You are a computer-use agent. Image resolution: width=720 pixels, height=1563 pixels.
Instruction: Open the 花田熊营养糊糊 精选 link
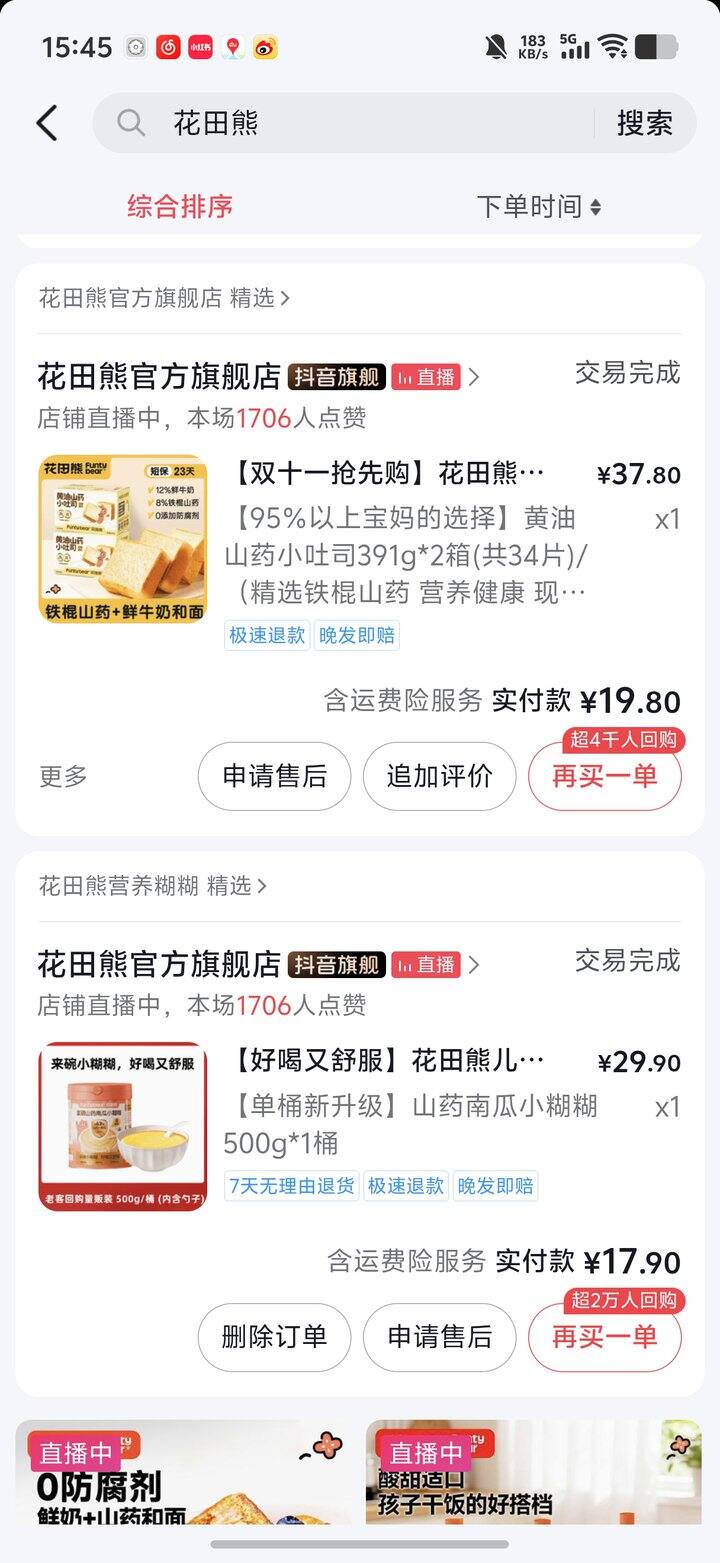(x=153, y=886)
